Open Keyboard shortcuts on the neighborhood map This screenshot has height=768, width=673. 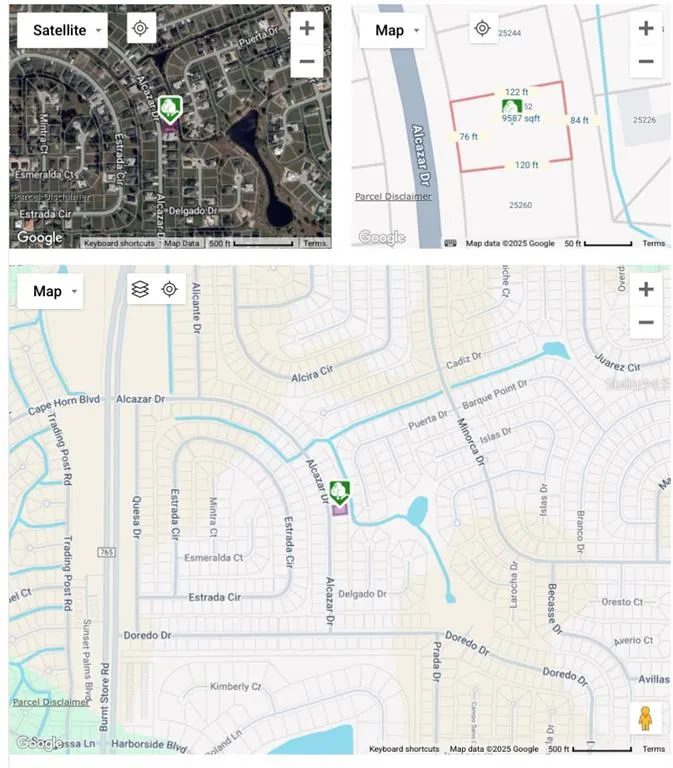tap(404, 749)
